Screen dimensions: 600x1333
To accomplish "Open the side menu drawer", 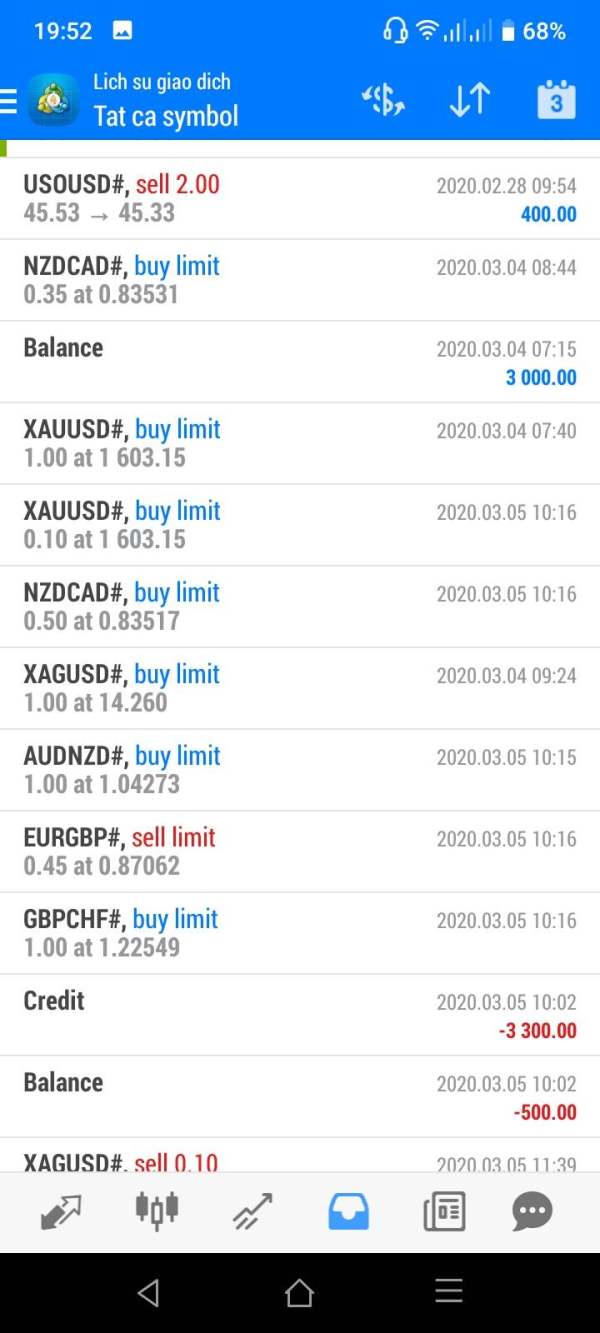I will click(9, 100).
